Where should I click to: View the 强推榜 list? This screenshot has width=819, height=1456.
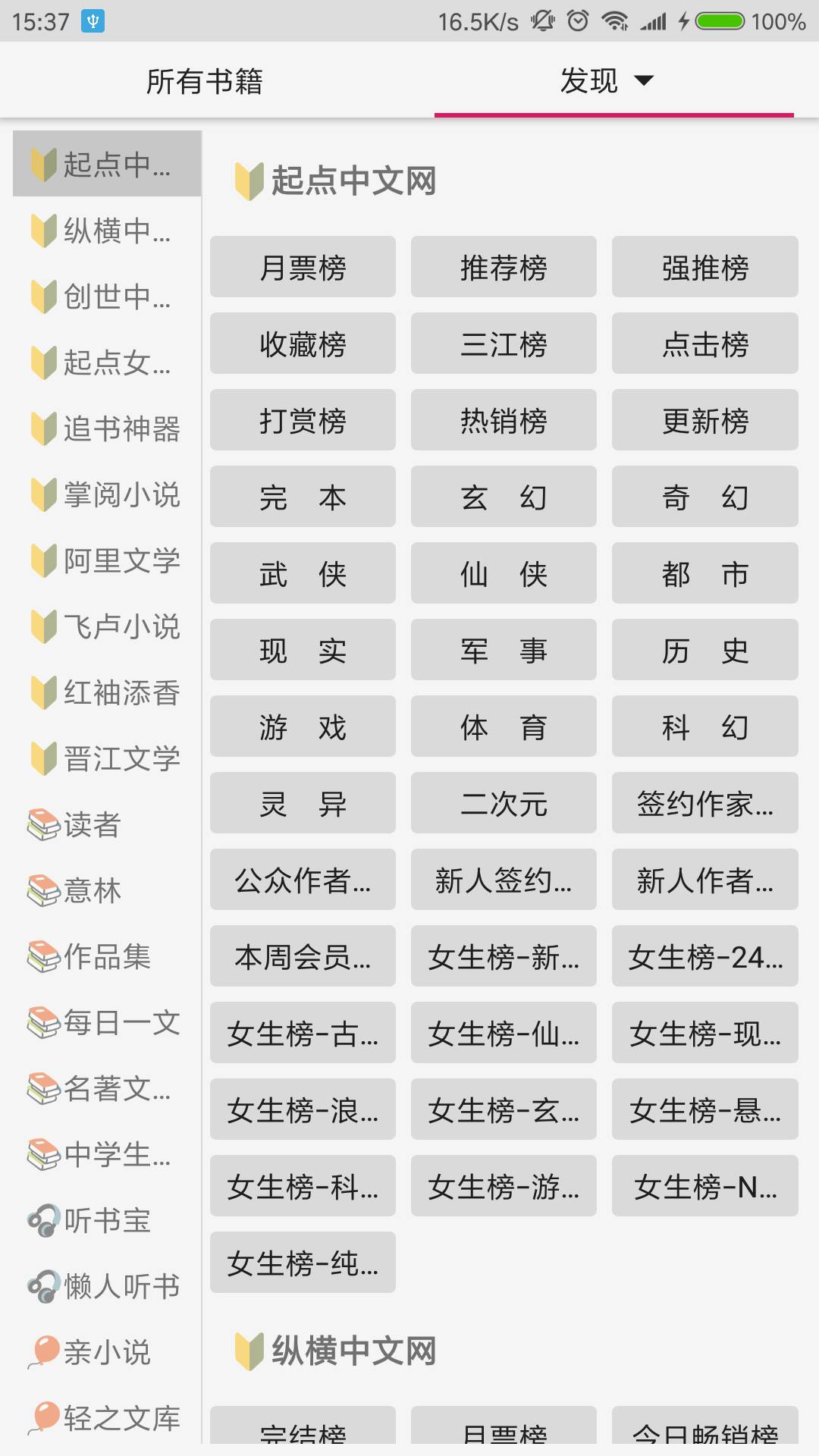pos(704,267)
